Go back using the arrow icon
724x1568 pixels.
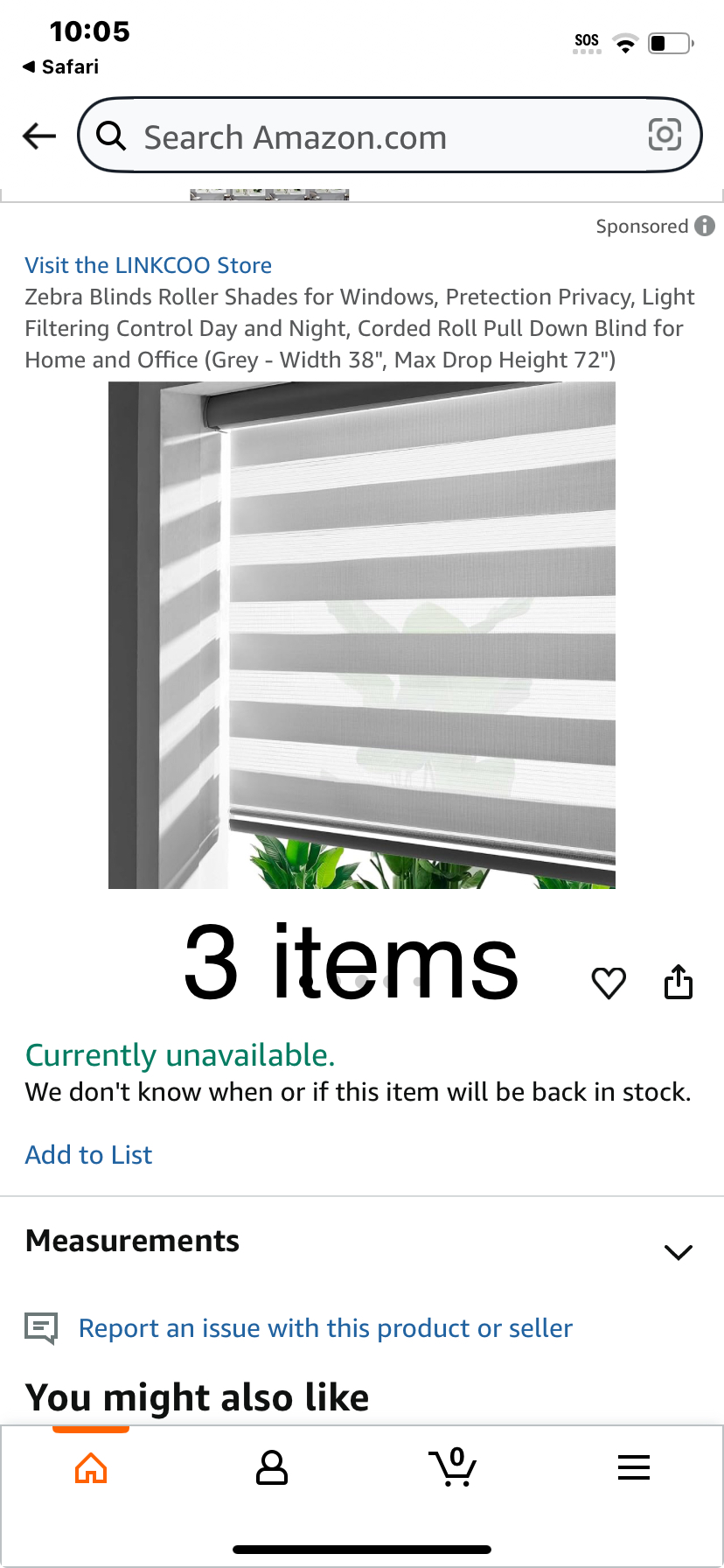coord(39,136)
